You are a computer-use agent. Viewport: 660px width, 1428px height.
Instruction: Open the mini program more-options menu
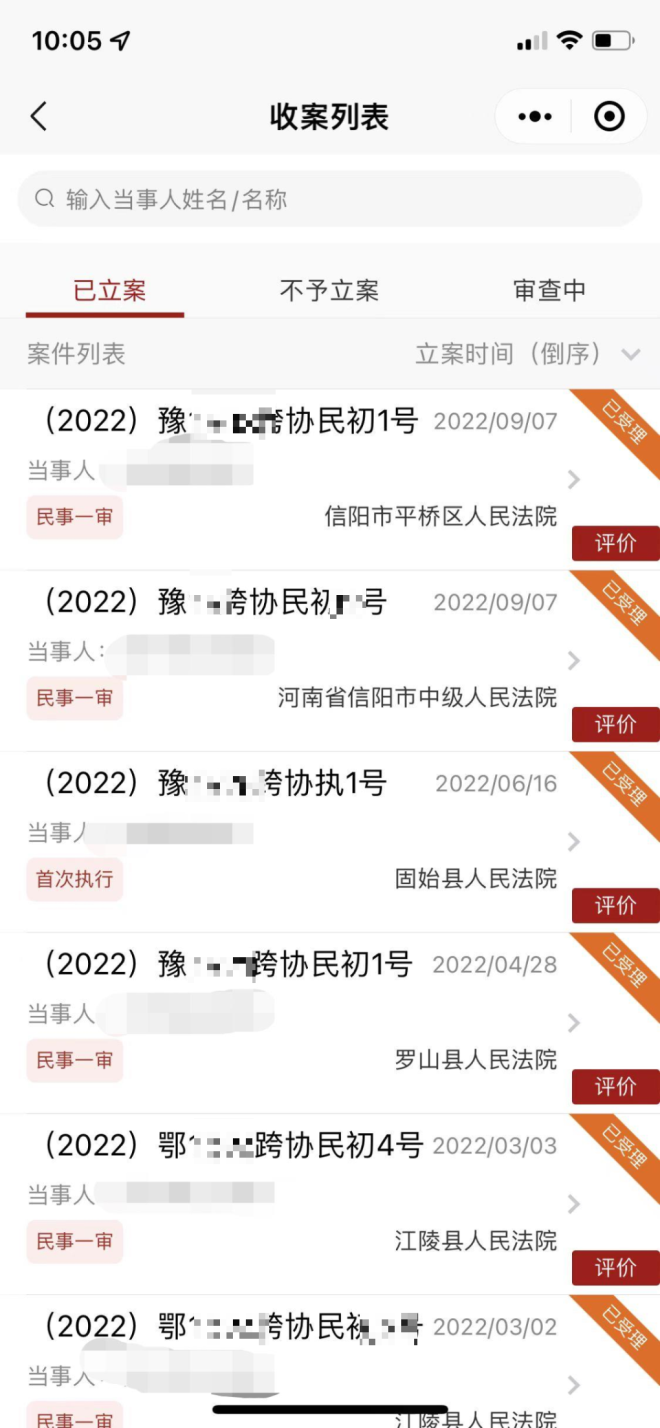[x=535, y=117]
